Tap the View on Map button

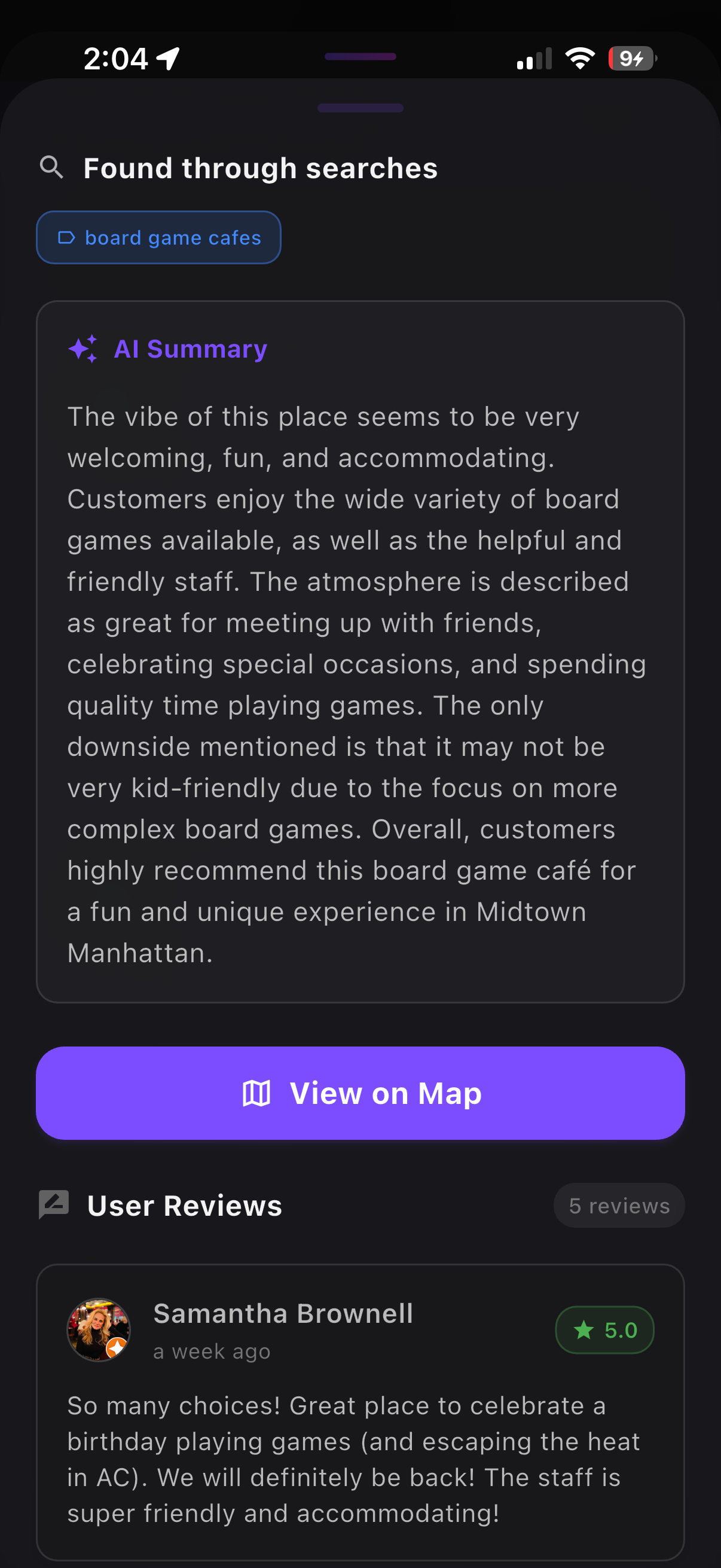coord(360,1093)
